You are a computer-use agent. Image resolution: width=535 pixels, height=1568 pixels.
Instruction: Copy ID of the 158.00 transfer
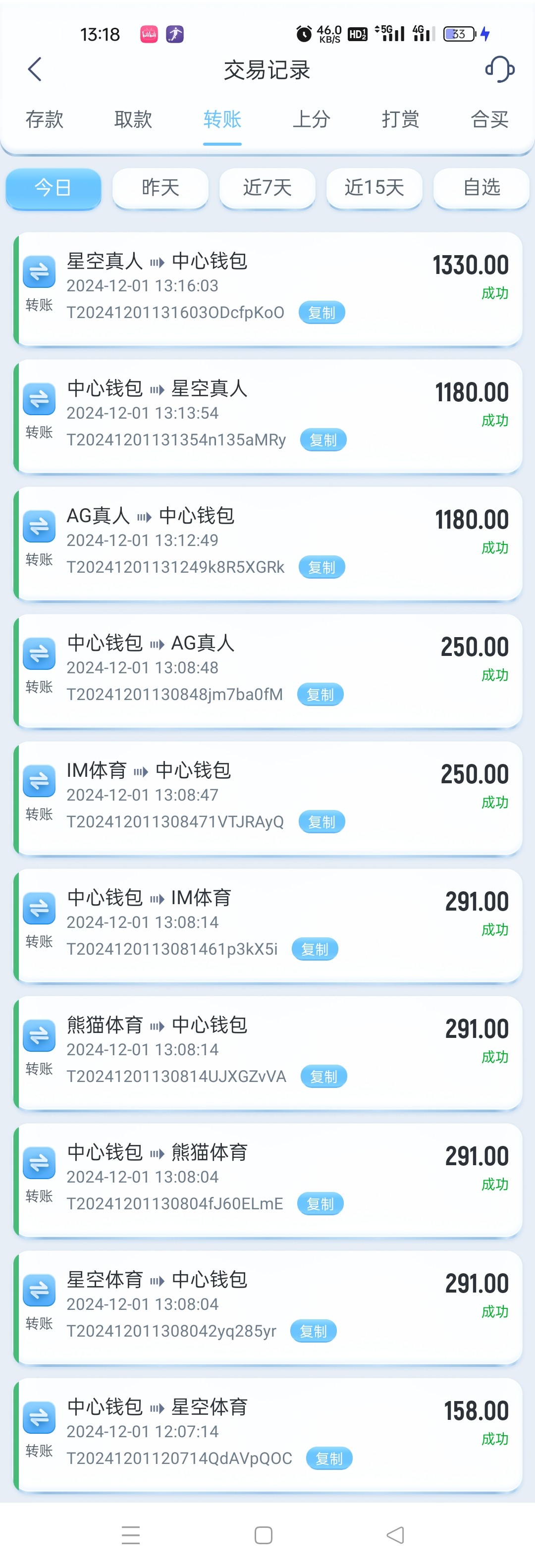pyautogui.click(x=329, y=1459)
